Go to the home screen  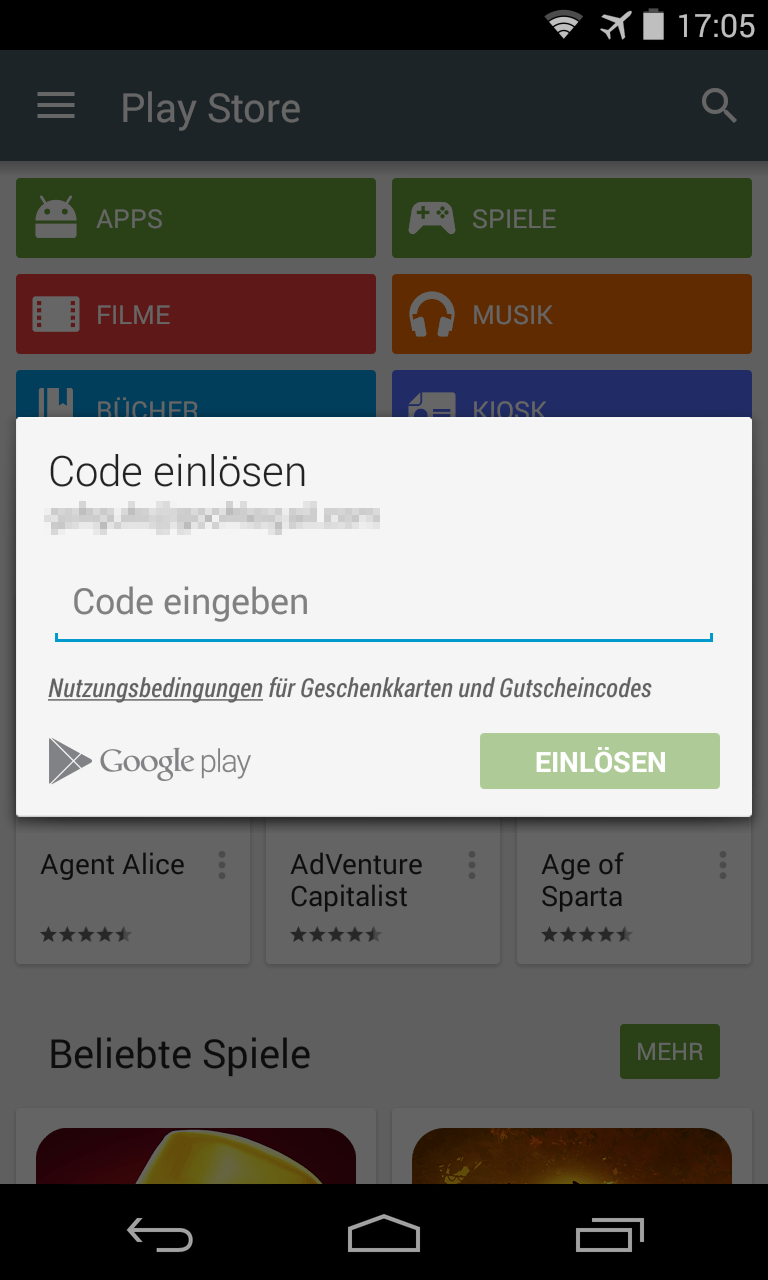[383, 1235]
